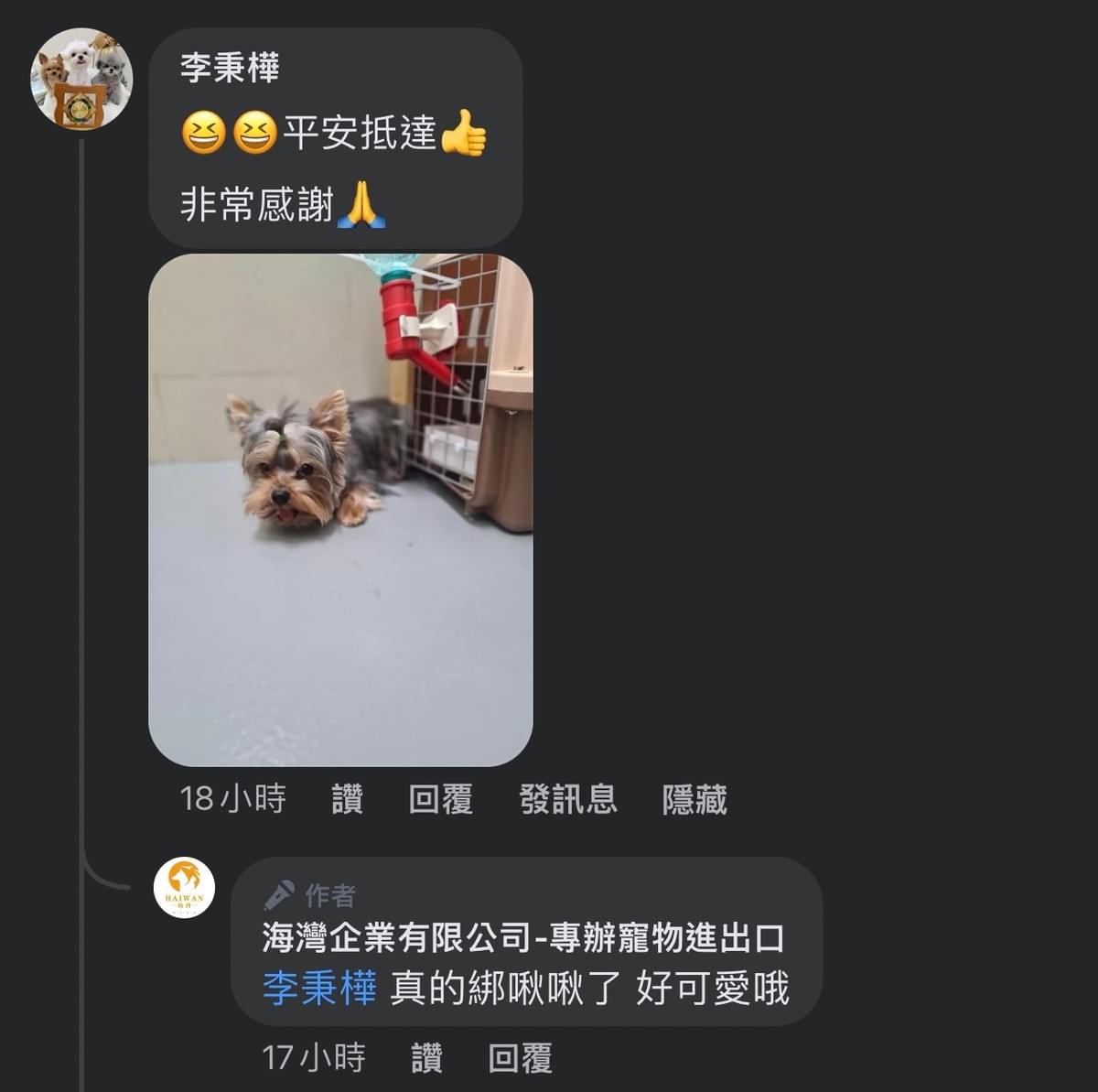Like the 海灣企業有限公司 reply

click(x=426, y=1058)
